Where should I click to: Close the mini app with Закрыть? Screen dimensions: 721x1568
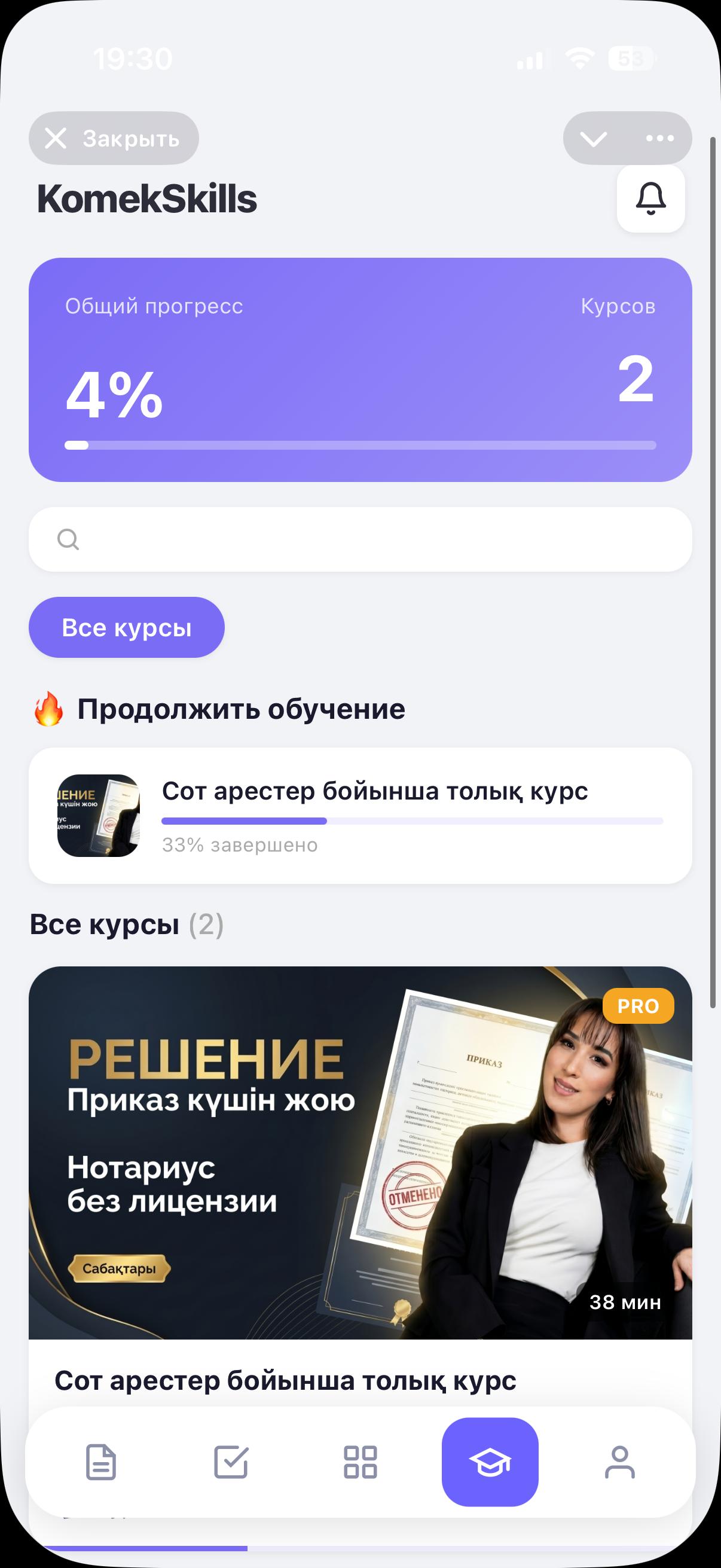[114, 138]
